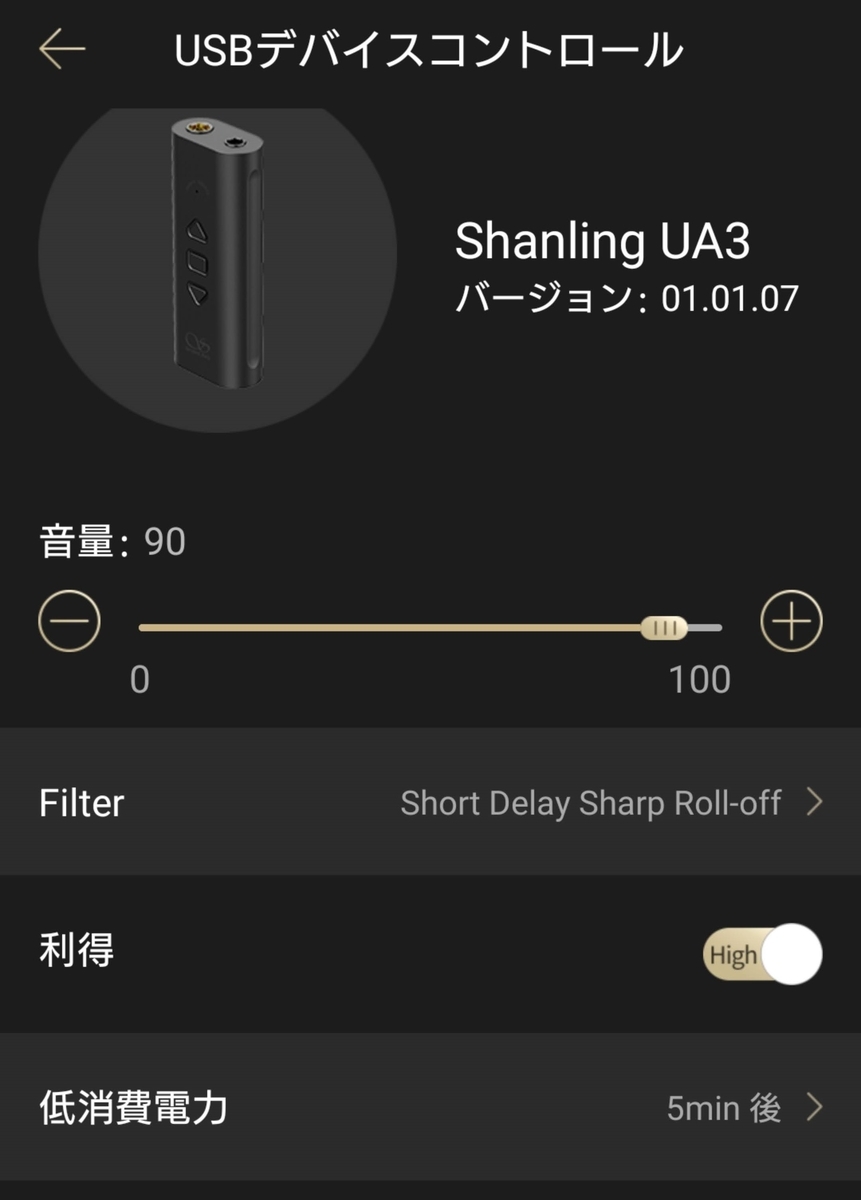Tap the バージョン 01.01.07 text
Viewport: 861px width, 1200px height.
tap(627, 296)
